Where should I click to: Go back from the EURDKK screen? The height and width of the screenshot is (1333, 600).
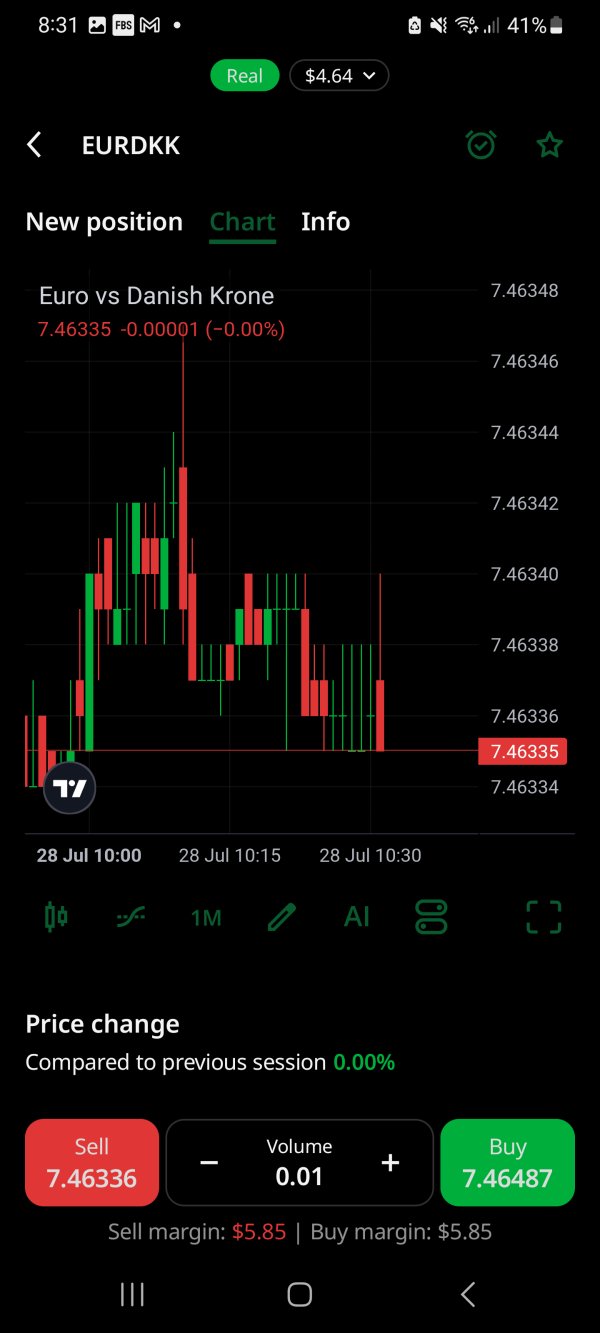point(34,145)
